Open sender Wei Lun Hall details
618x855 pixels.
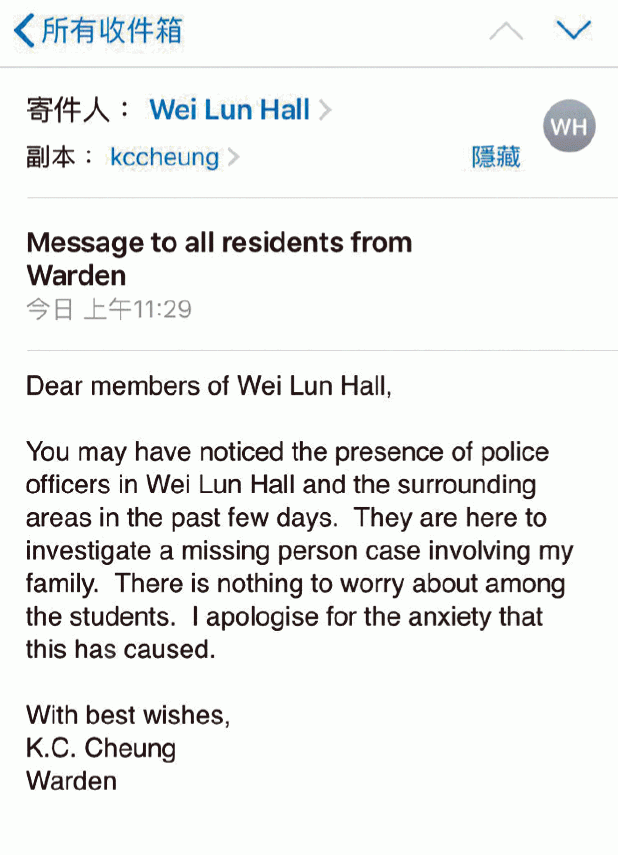click(230, 110)
